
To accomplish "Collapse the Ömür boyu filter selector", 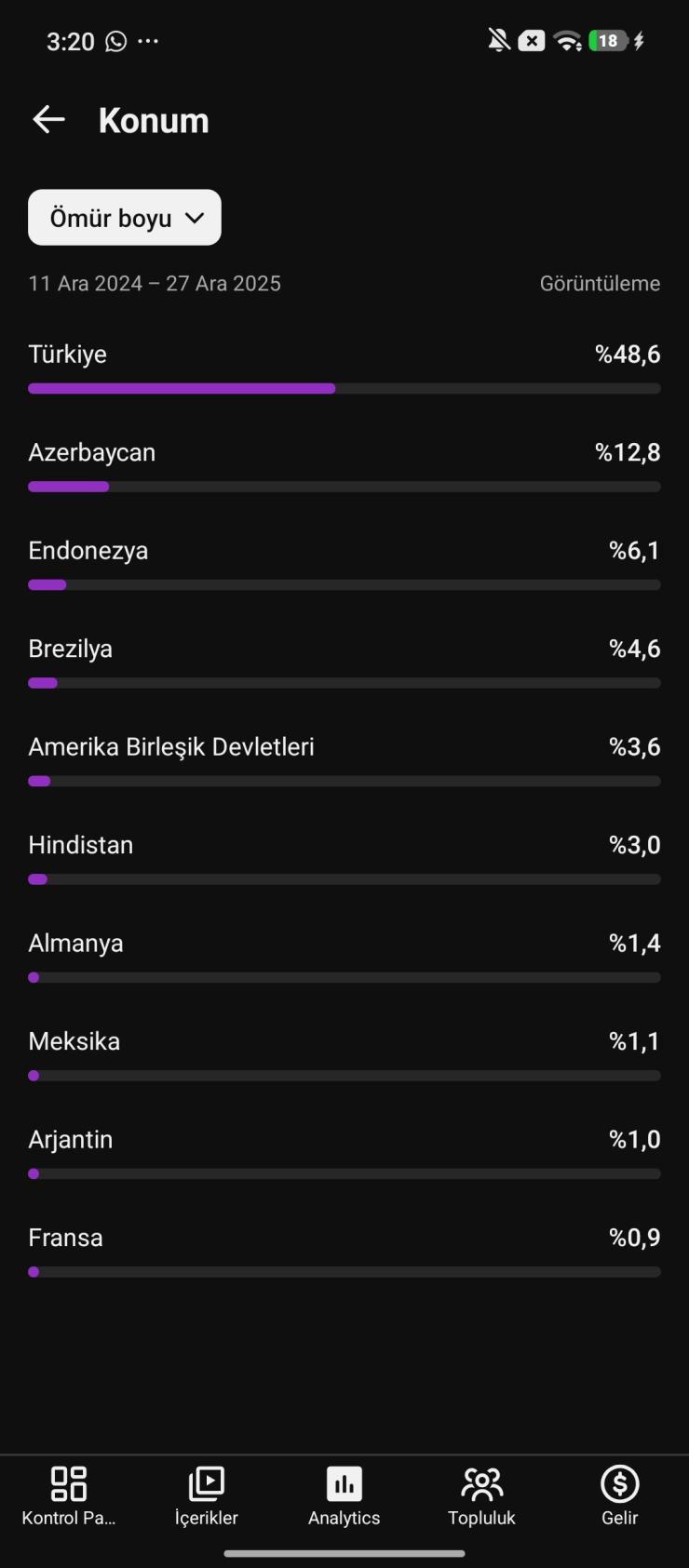I will 124,217.
